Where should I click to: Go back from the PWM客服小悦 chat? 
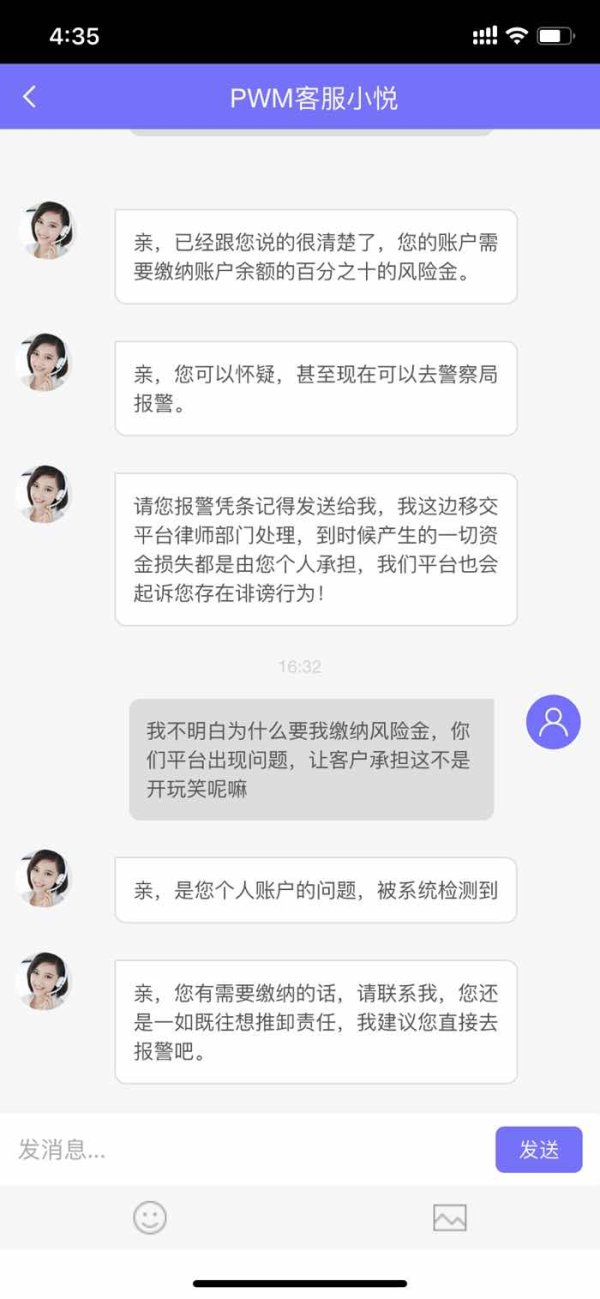29,97
